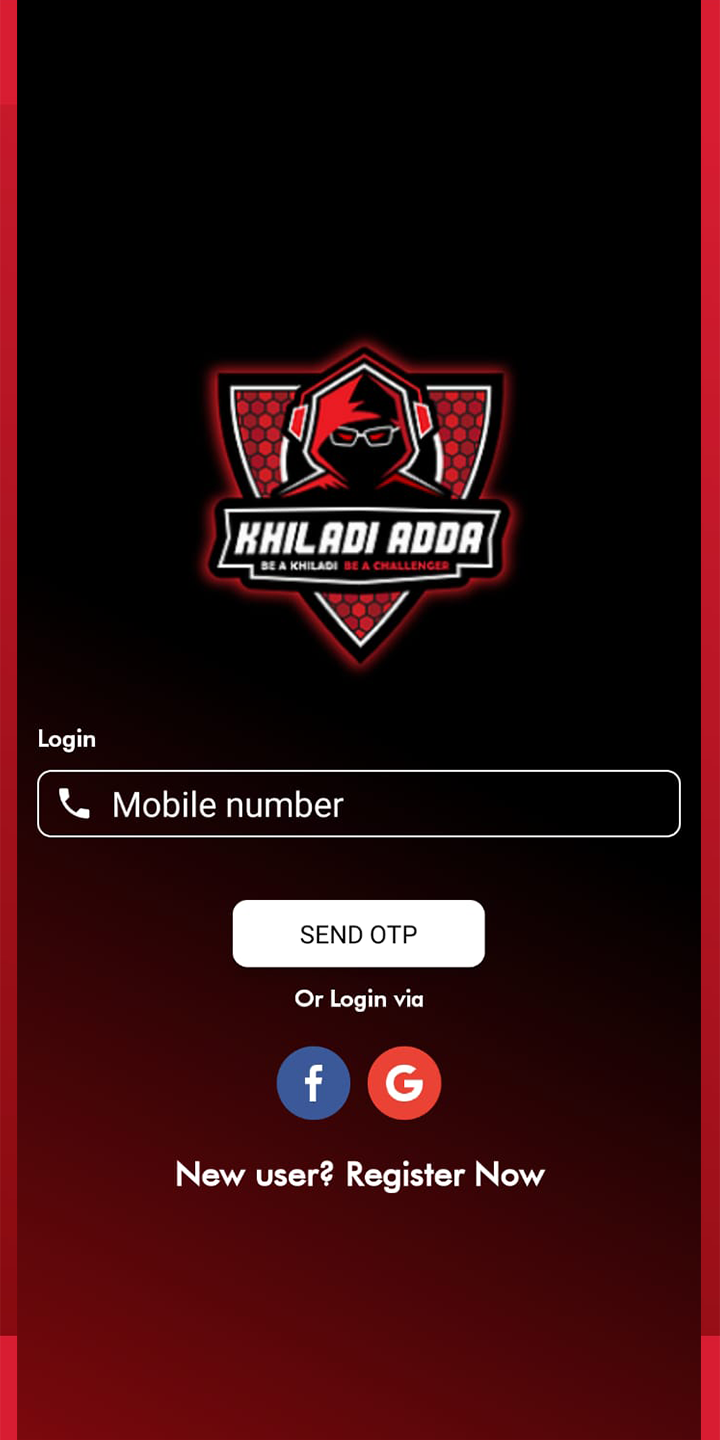The width and height of the screenshot is (720, 1440).
Task: Send the OTP
Action: 358,934
